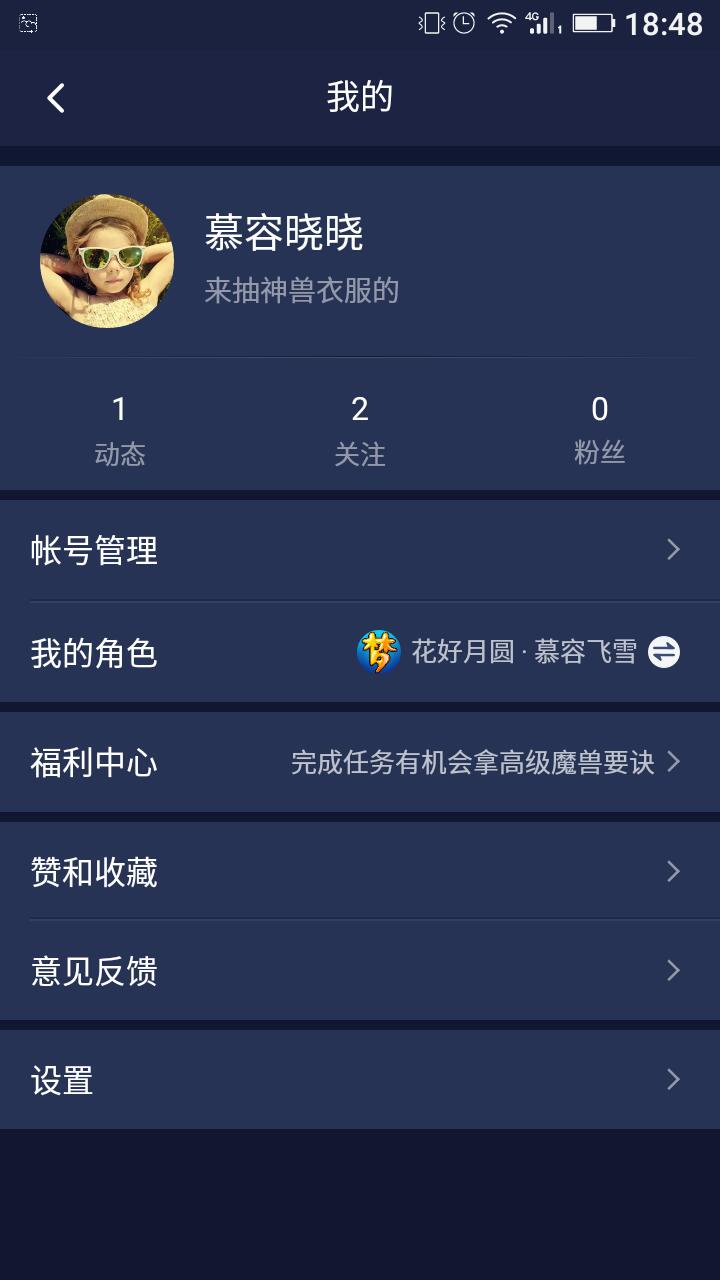
Task: View my 动态 posts count
Action: pos(120,430)
